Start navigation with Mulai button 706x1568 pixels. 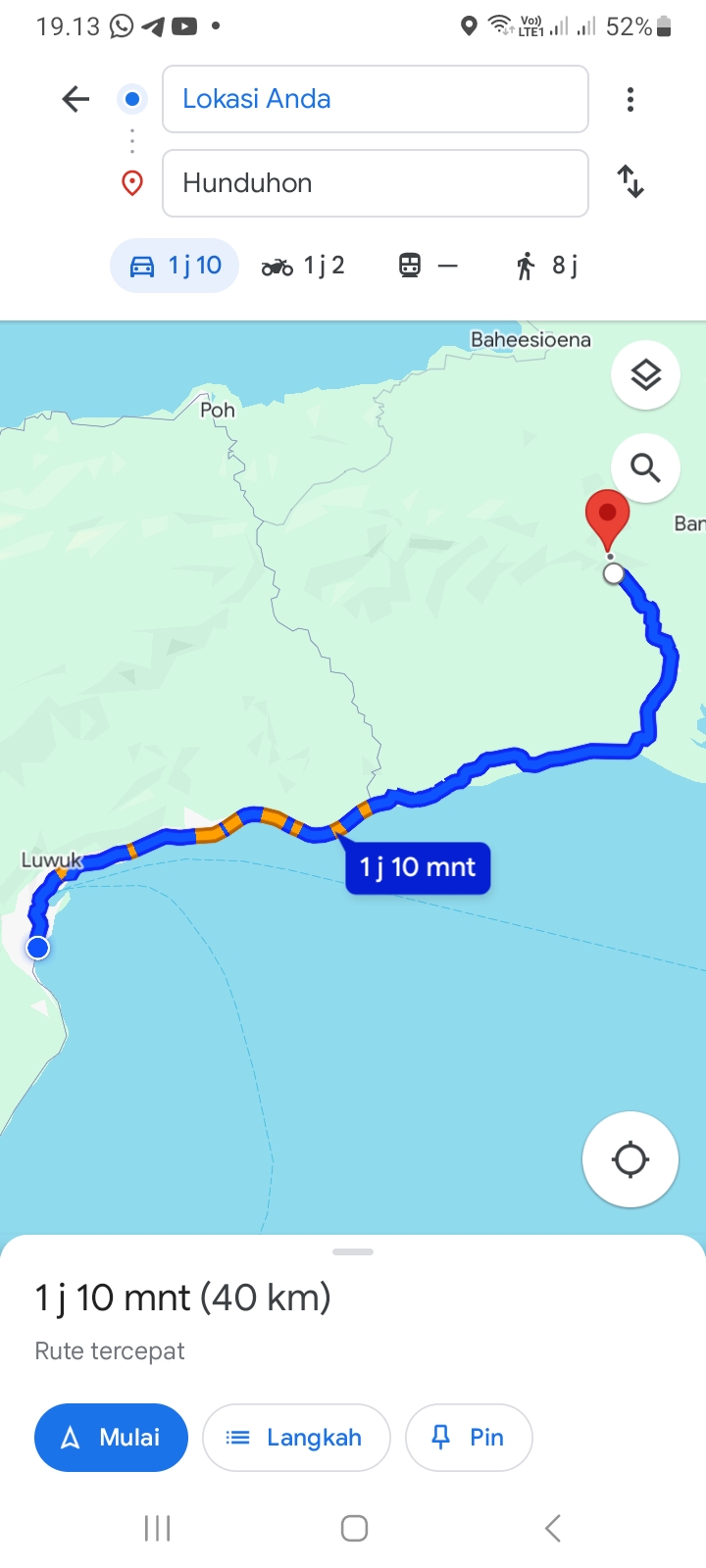111,1438
